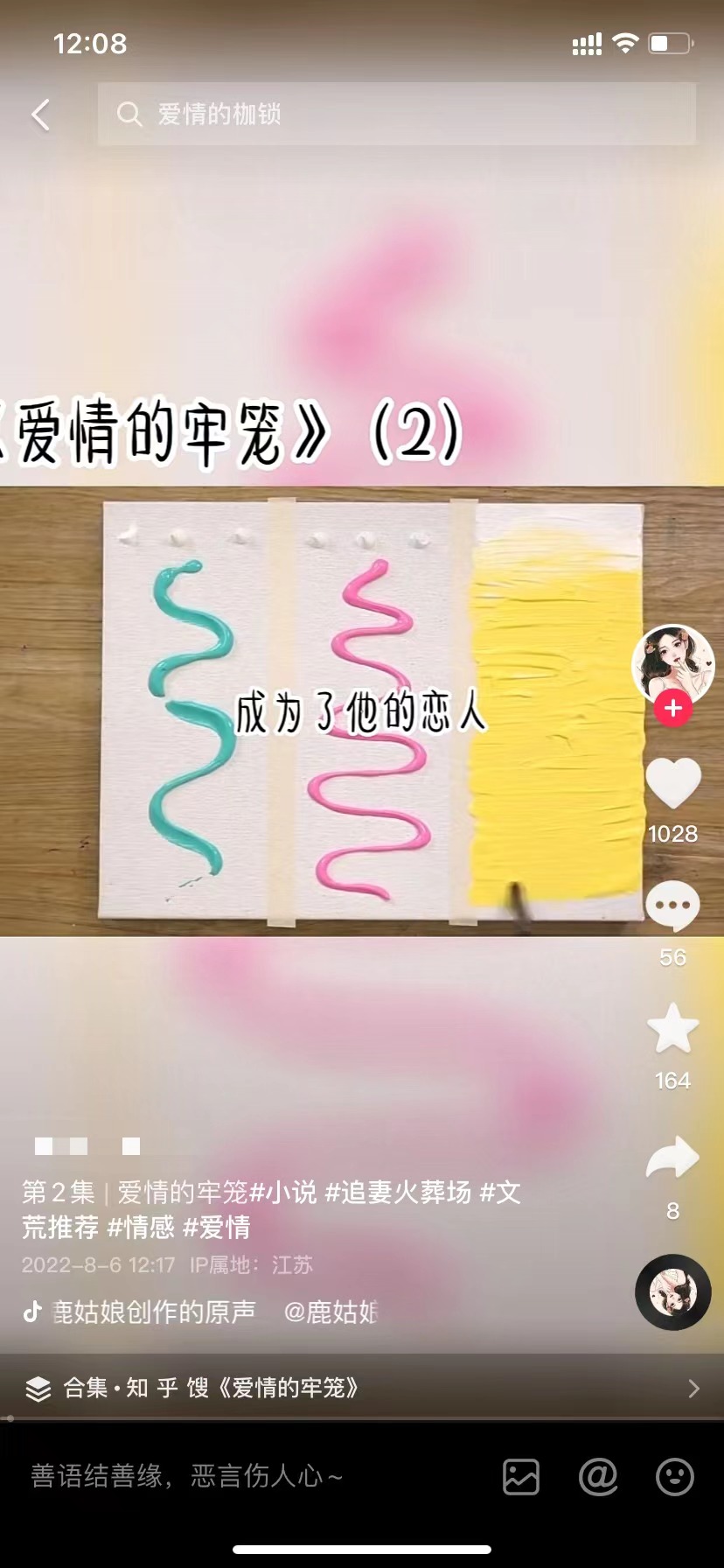Open the #小说 hashtag
The image size is (724, 1568).
(x=283, y=1192)
